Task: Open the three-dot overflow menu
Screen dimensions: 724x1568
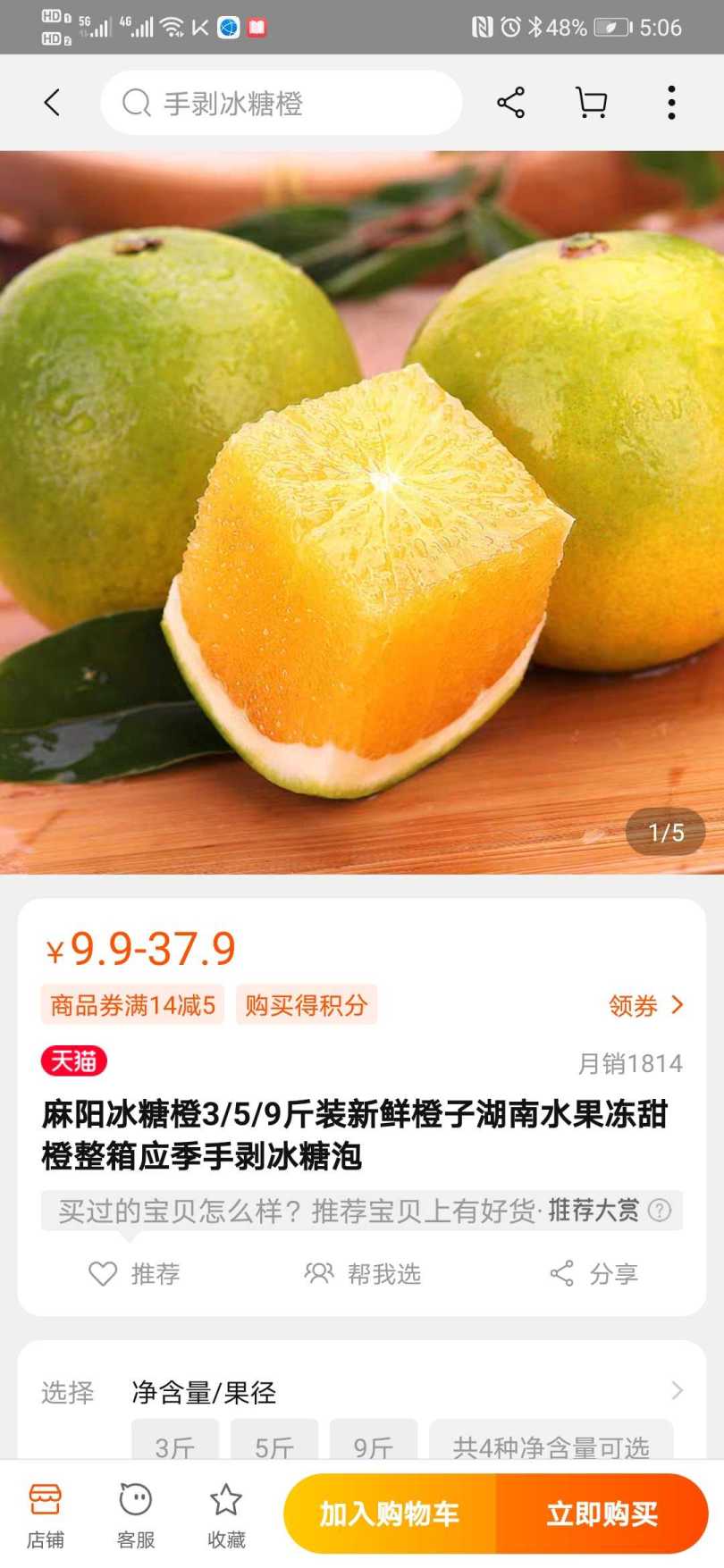Action: click(671, 103)
